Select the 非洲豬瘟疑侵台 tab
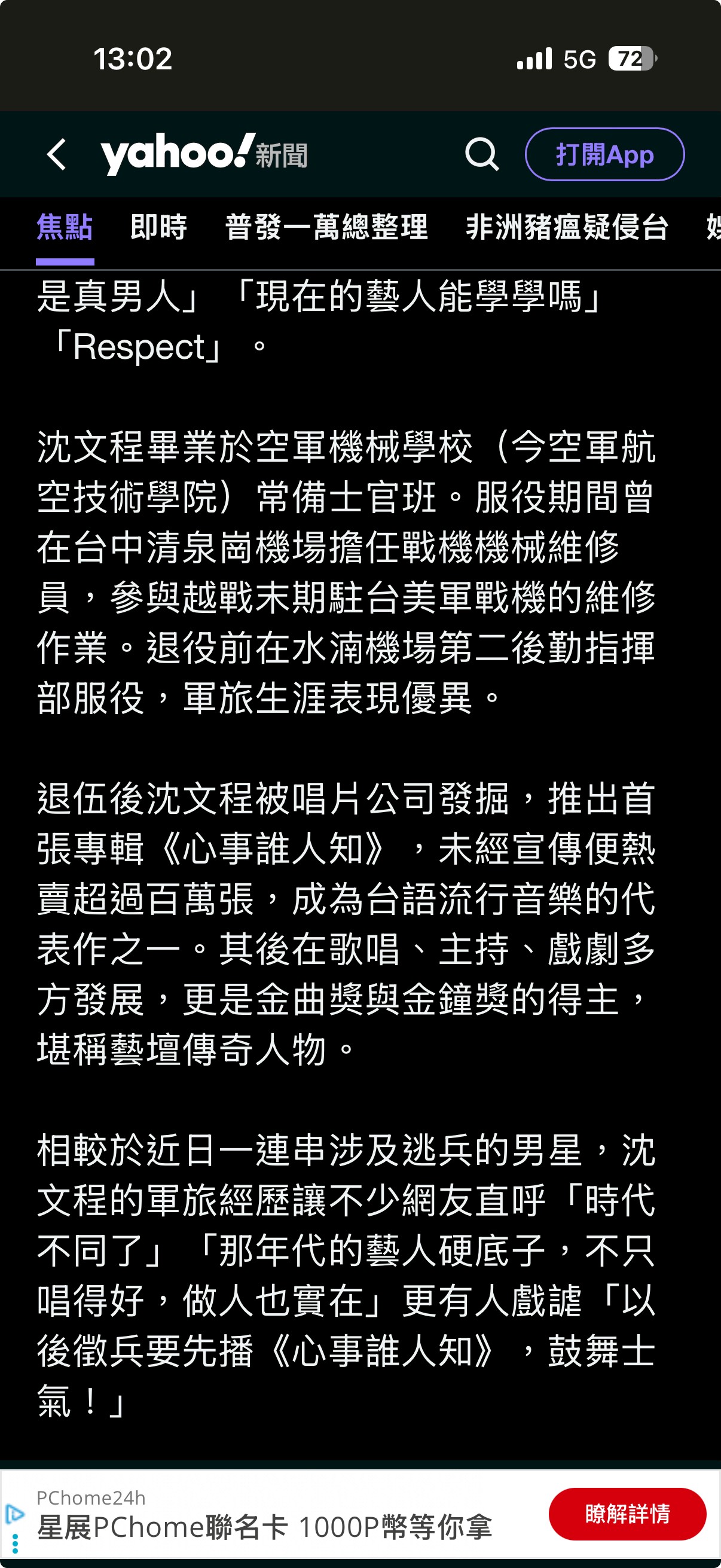This screenshot has width=721, height=1568. pyautogui.click(x=567, y=227)
